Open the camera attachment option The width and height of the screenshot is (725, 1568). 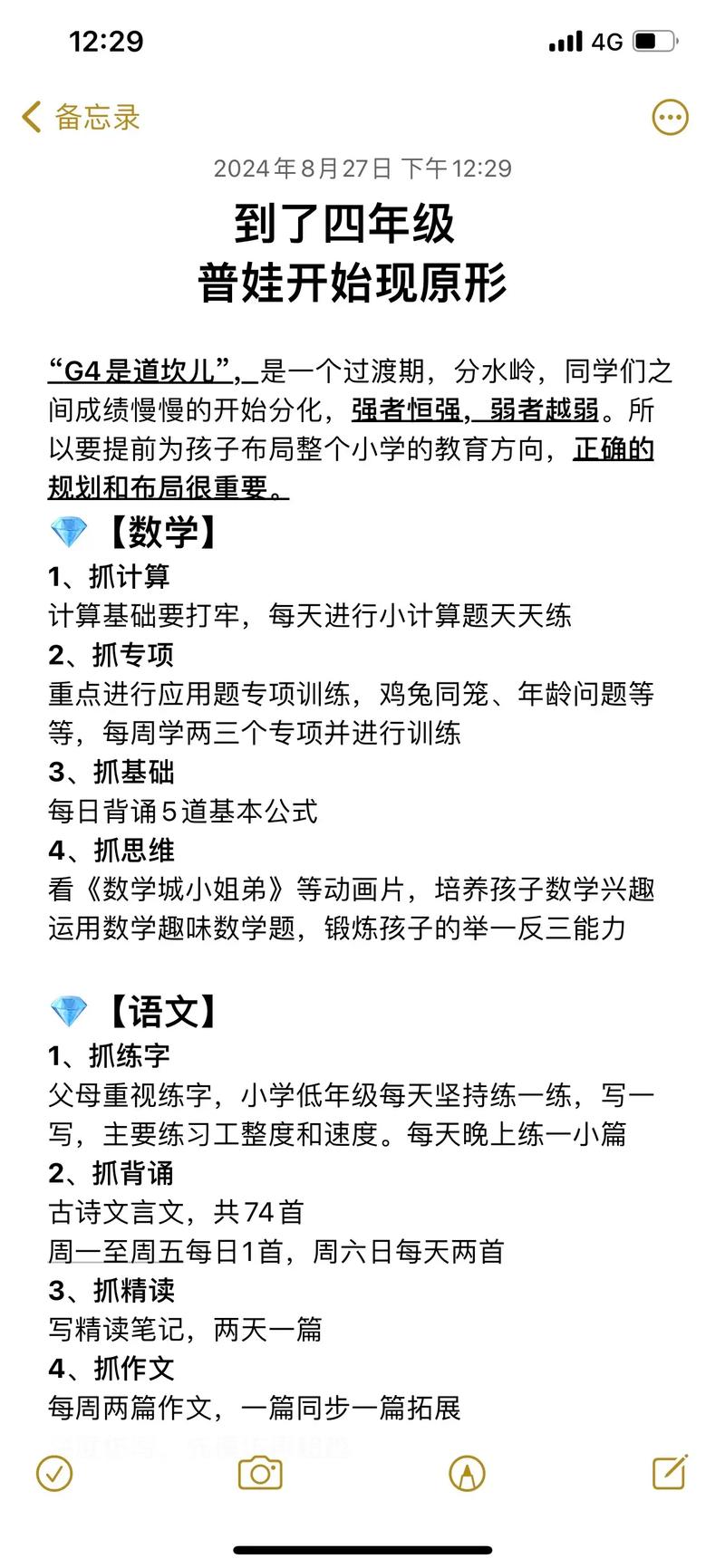(260, 1473)
